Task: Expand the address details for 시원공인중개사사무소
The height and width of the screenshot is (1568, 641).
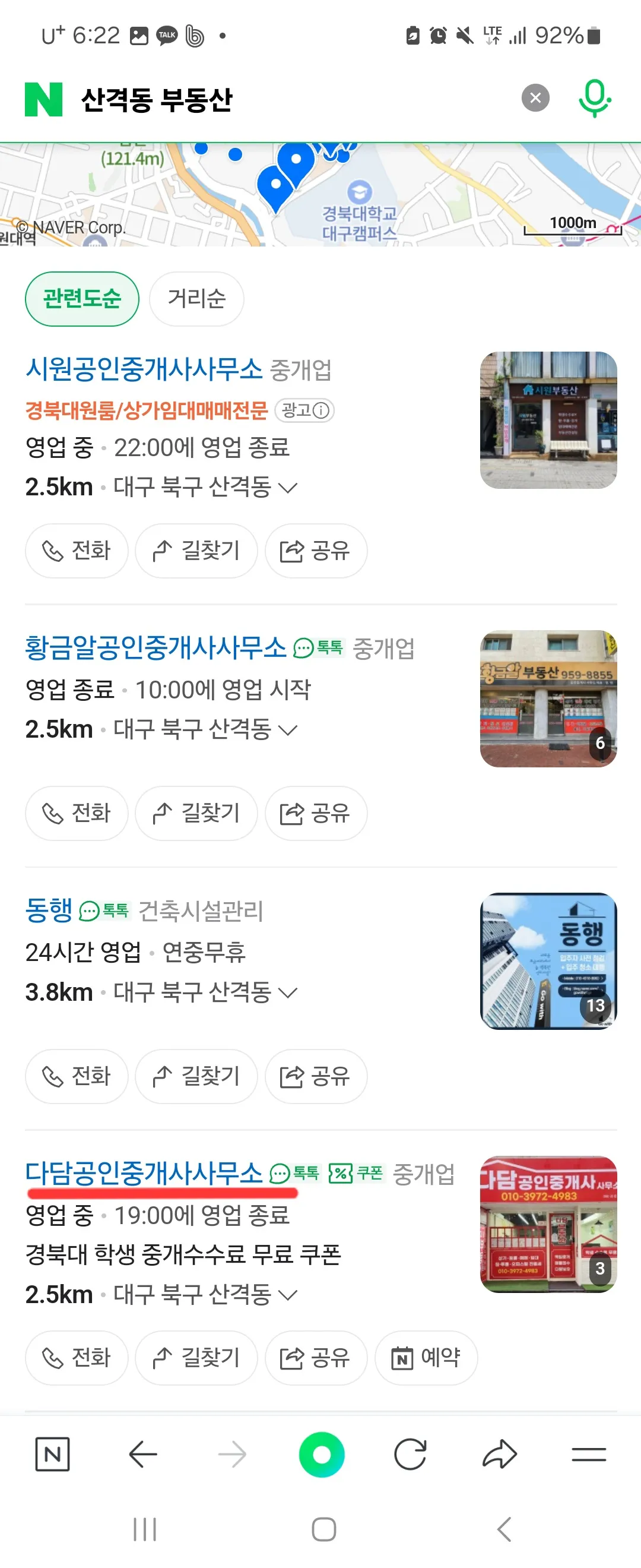Action: [287, 487]
